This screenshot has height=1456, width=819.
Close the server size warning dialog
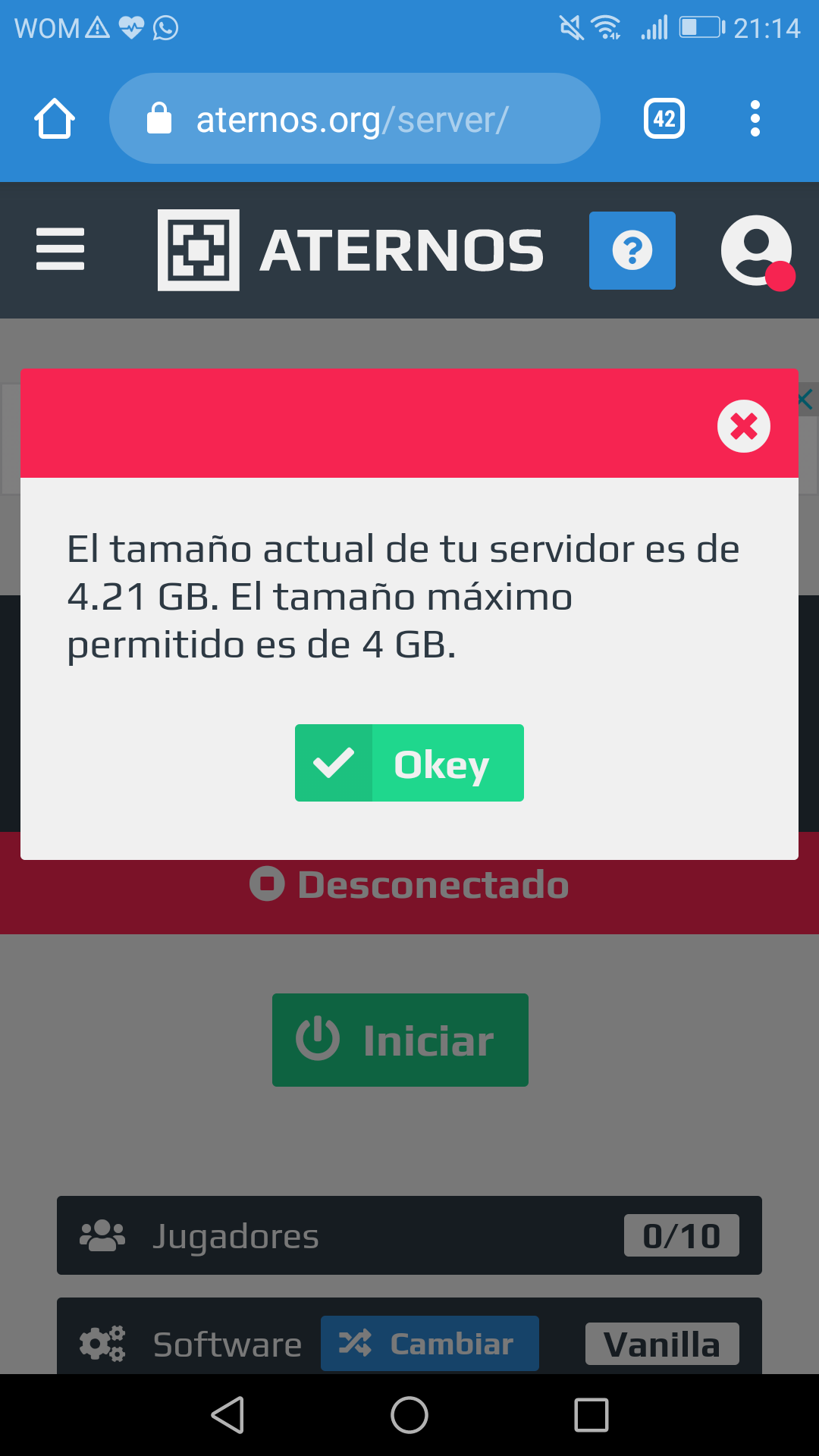743,426
